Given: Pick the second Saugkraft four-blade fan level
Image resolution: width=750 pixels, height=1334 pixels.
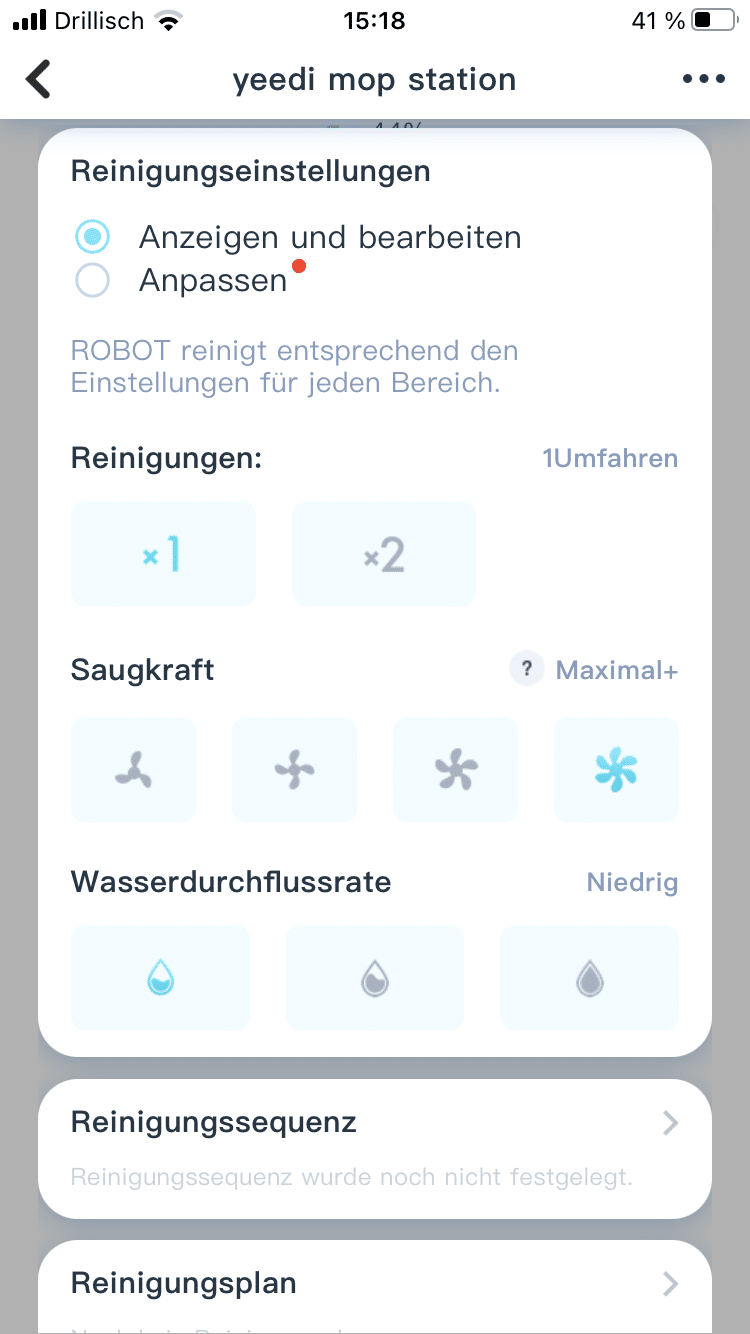Looking at the screenshot, I should point(294,769).
